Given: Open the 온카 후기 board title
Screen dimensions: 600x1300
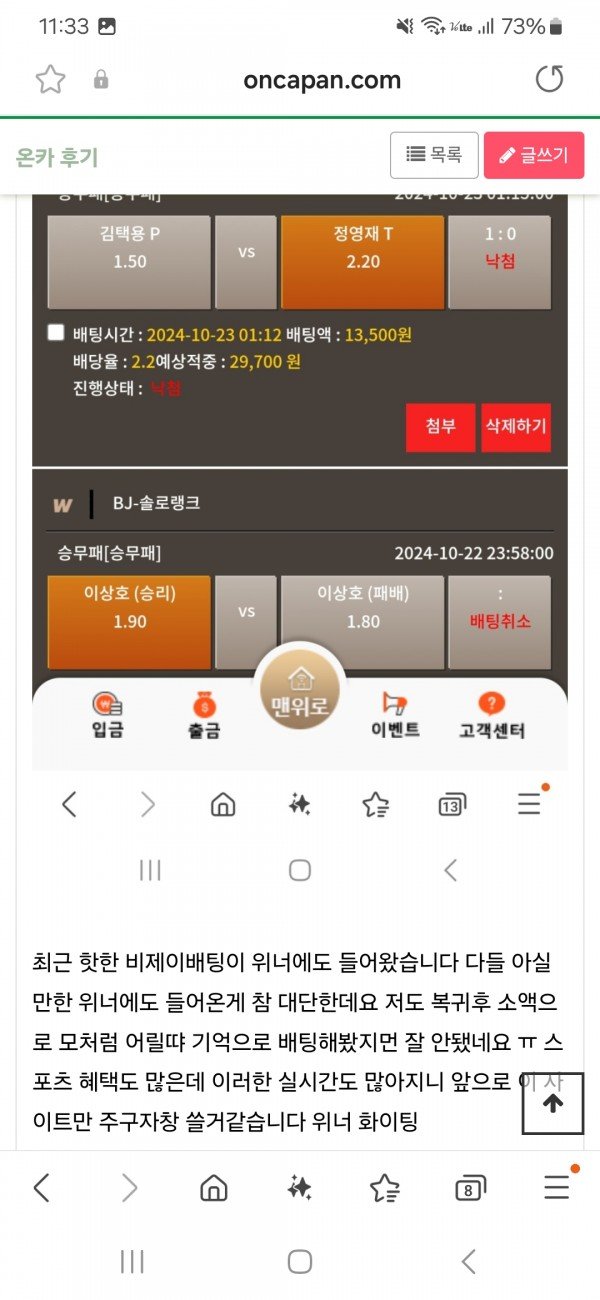Looking at the screenshot, I should click(x=57, y=157).
